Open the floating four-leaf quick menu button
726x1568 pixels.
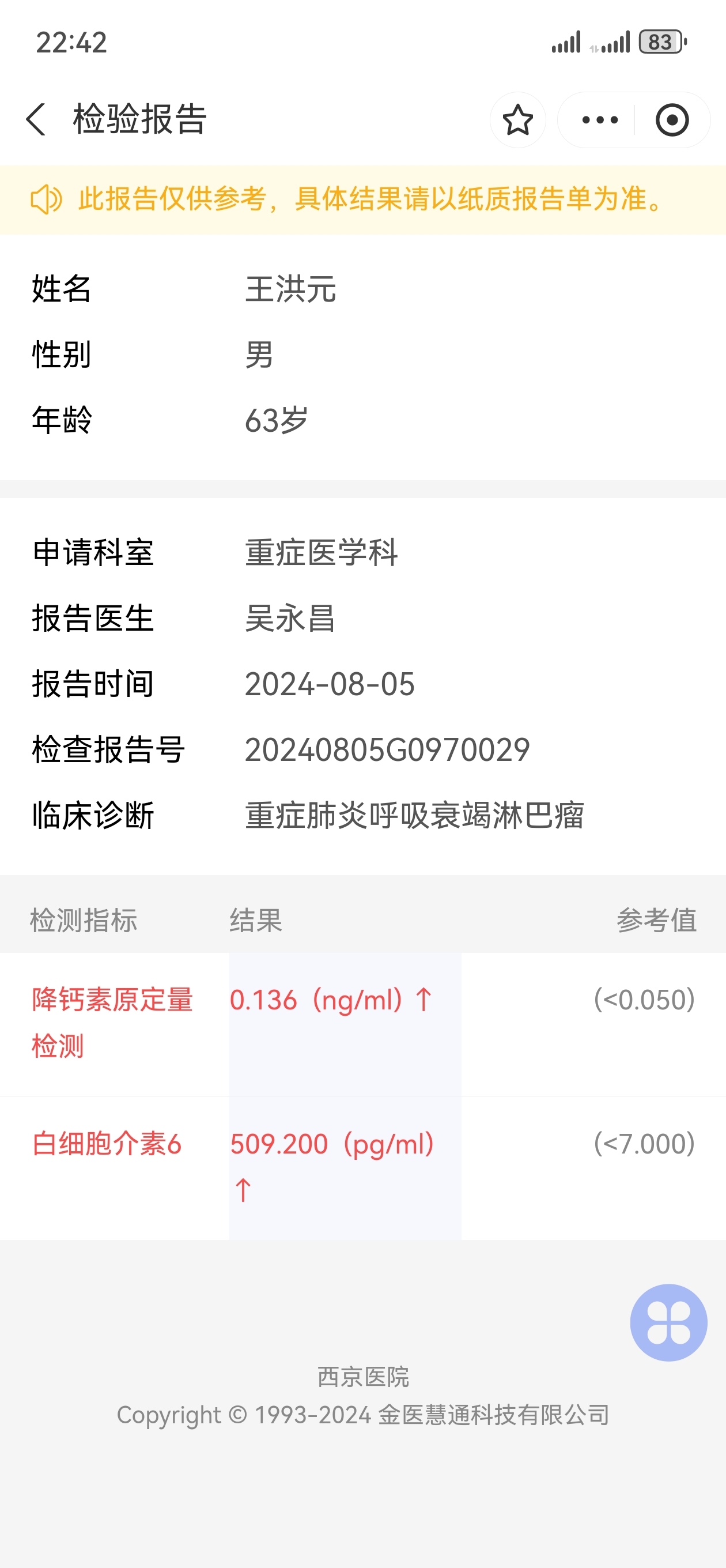tap(668, 1322)
